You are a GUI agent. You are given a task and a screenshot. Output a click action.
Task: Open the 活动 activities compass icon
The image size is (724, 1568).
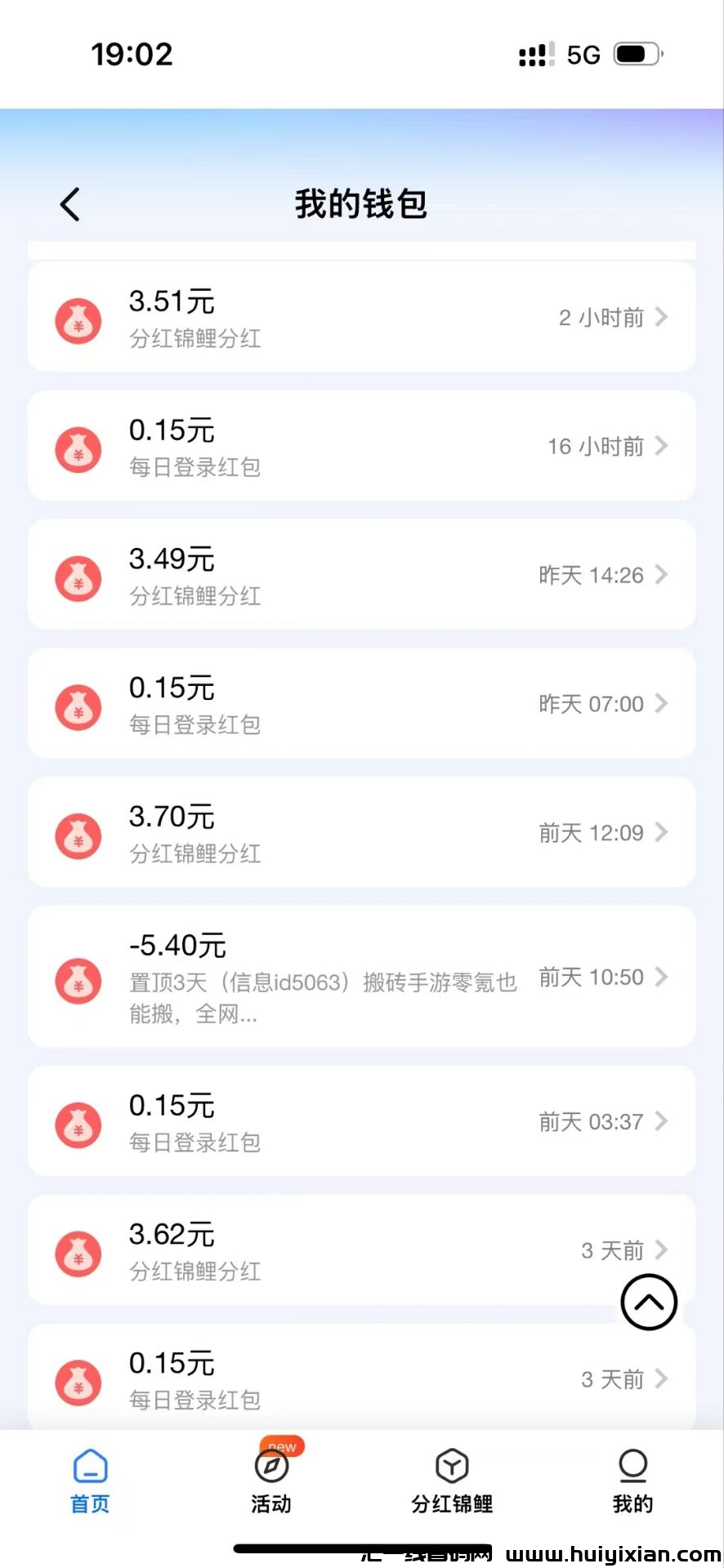pos(270,1468)
